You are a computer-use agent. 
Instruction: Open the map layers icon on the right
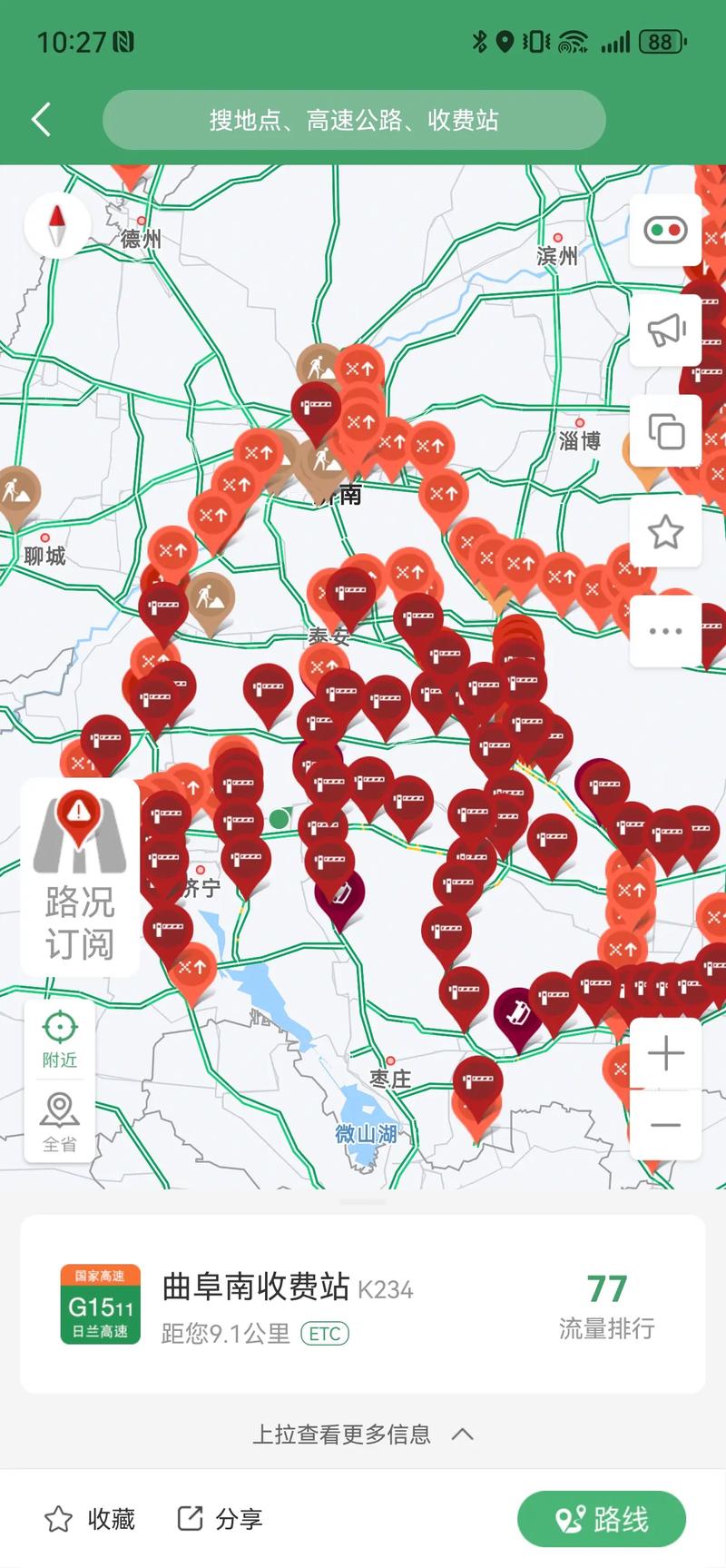[666, 431]
